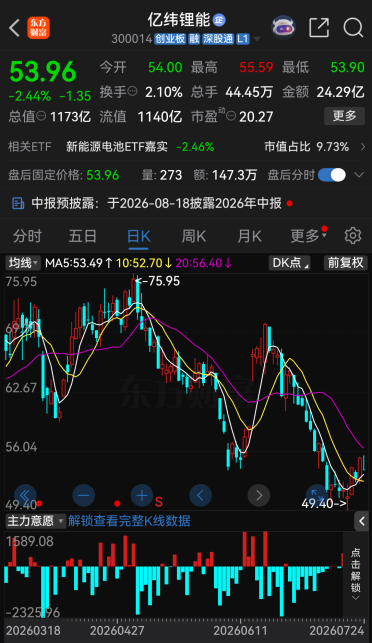Switch to the 分时 chart tab
Image resolution: width=372 pixels, height=643 pixels.
(27, 236)
